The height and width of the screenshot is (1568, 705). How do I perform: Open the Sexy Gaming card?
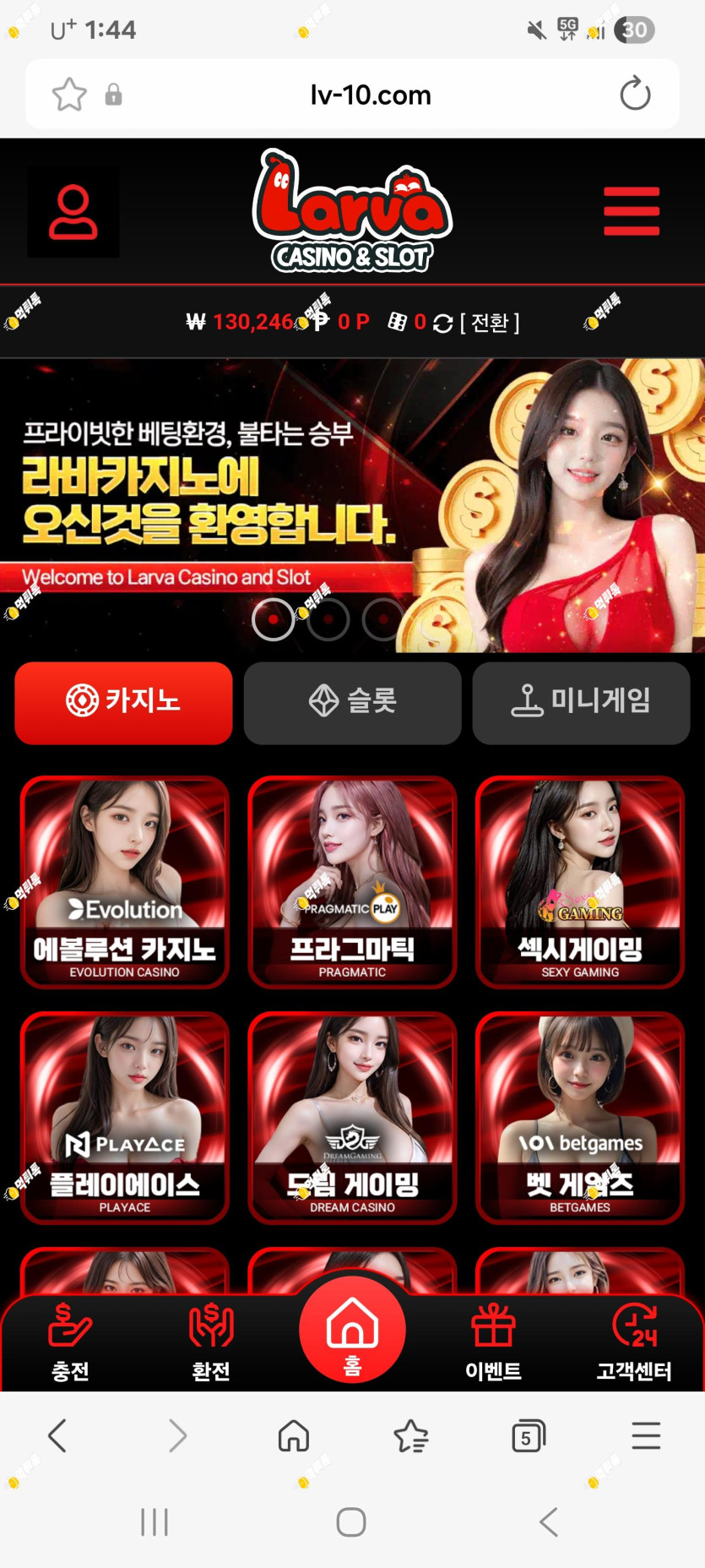click(580, 882)
